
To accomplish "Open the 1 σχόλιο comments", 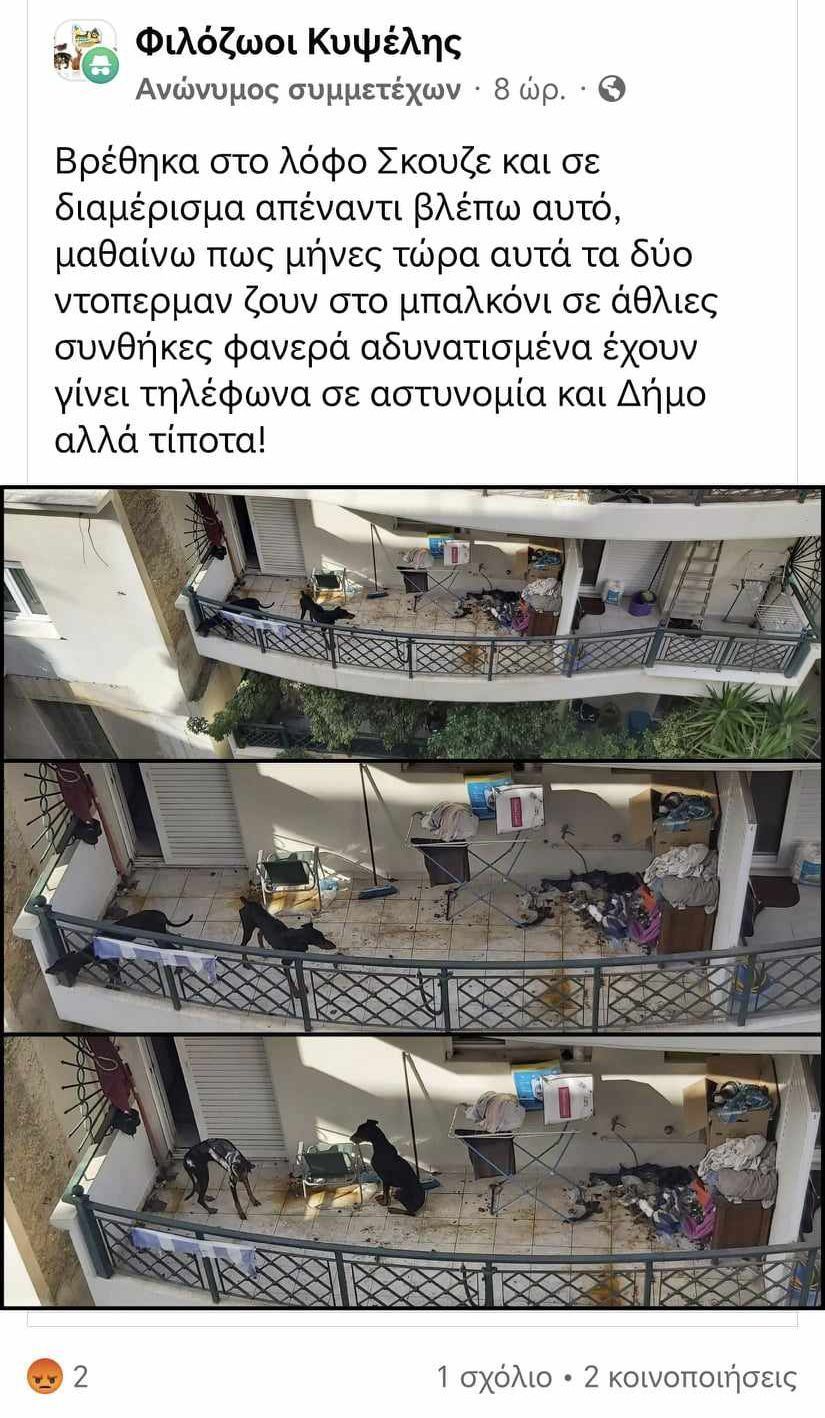I will tap(494, 1377).
